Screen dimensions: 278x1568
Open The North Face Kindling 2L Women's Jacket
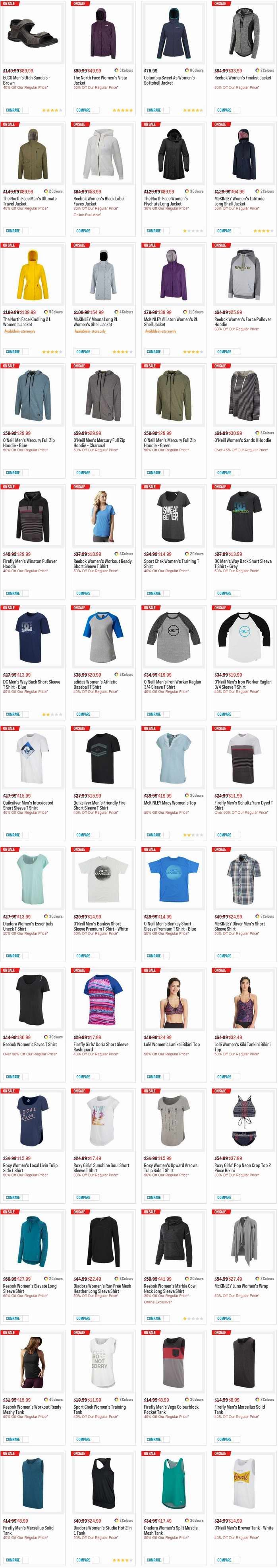[27, 321]
